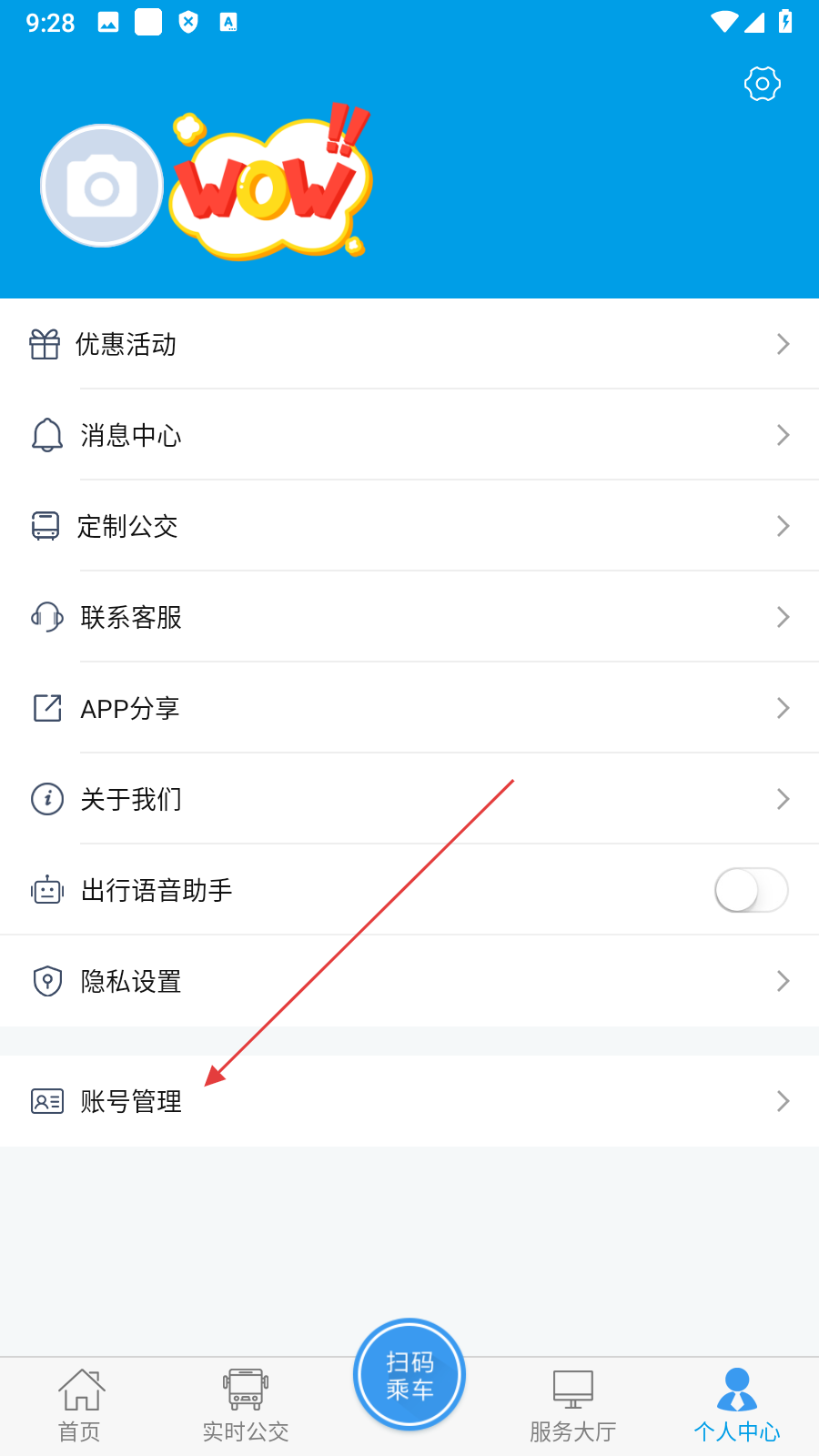Viewport: 819px width, 1456px height.
Task: Select APP分享 to share the app
Action: [x=409, y=708]
